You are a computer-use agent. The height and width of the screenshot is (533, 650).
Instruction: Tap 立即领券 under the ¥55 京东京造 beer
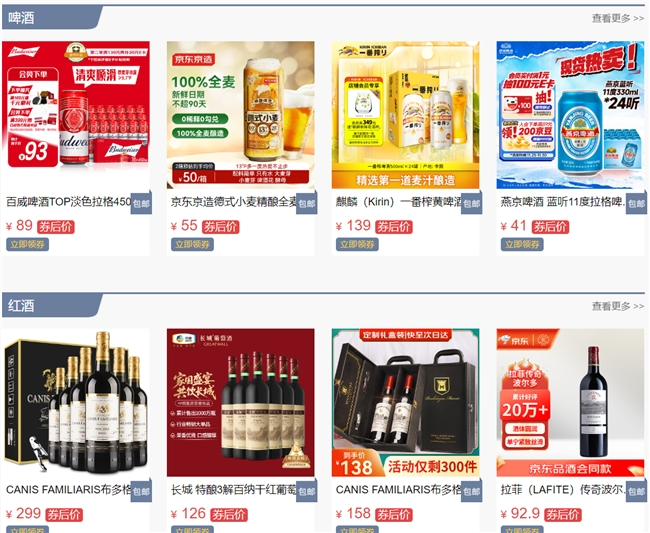tap(192, 244)
